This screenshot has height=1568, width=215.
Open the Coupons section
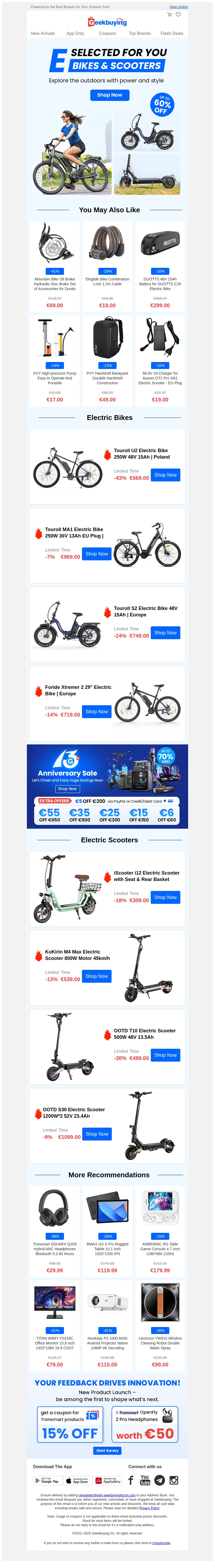click(107, 34)
